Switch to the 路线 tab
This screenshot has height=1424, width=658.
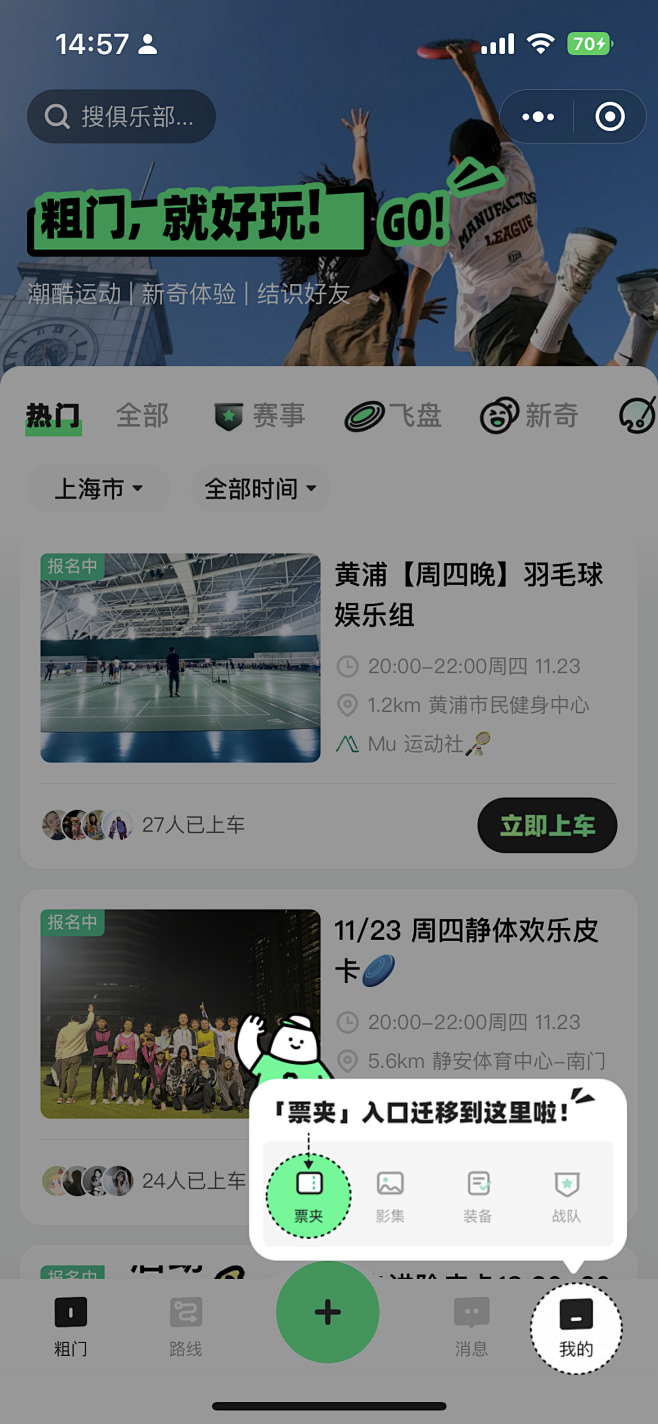[186, 1325]
